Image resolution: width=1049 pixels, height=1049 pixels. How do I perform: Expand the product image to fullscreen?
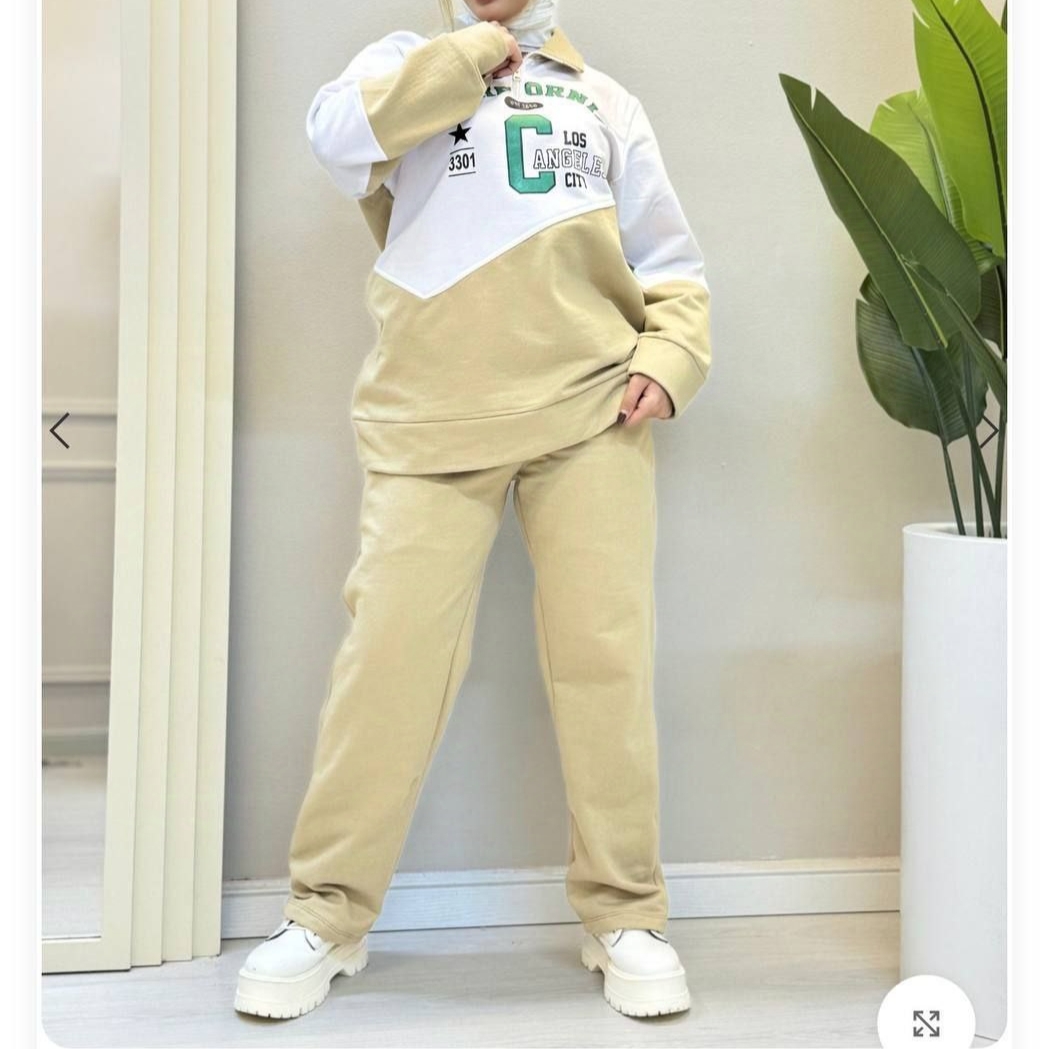tap(926, 1022)
